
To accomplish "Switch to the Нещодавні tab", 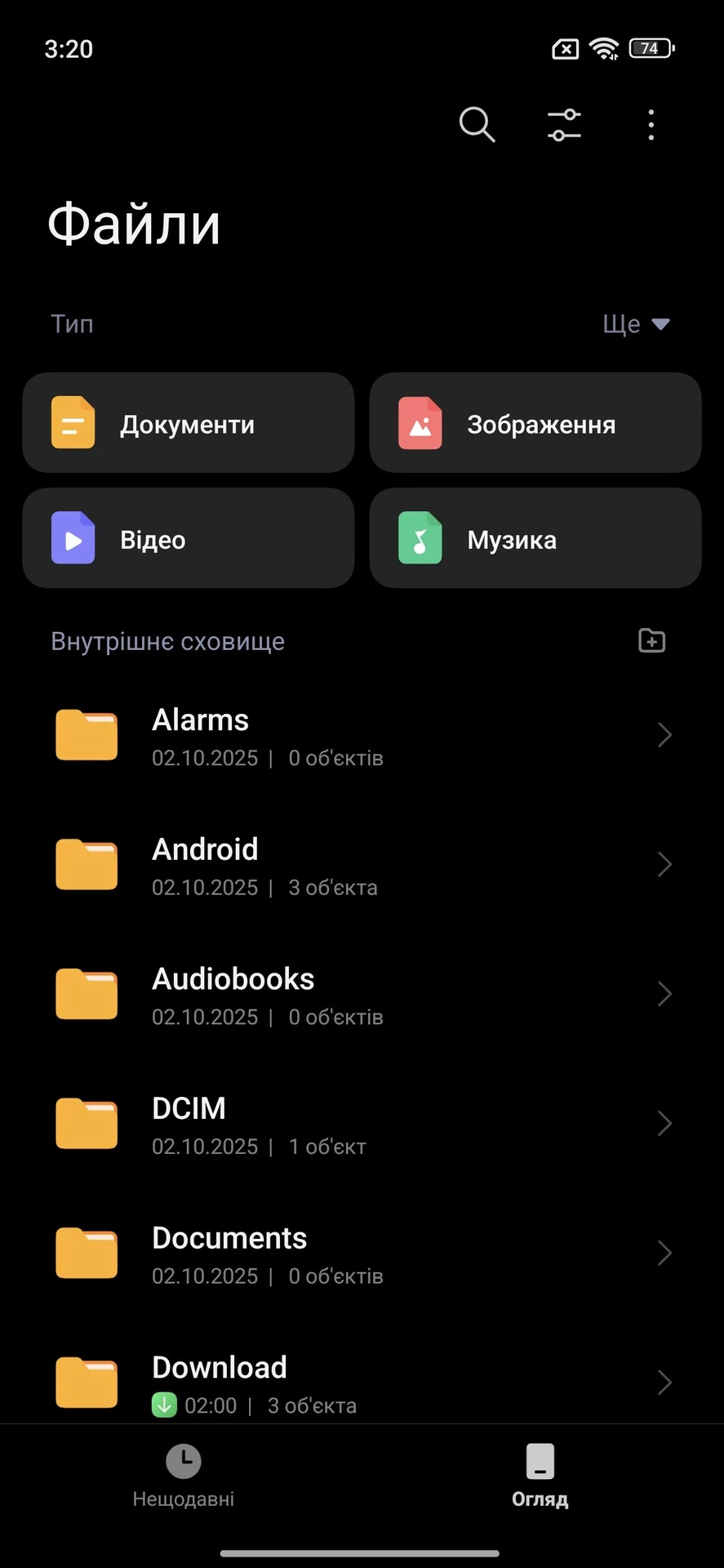I will [184, 1476].
